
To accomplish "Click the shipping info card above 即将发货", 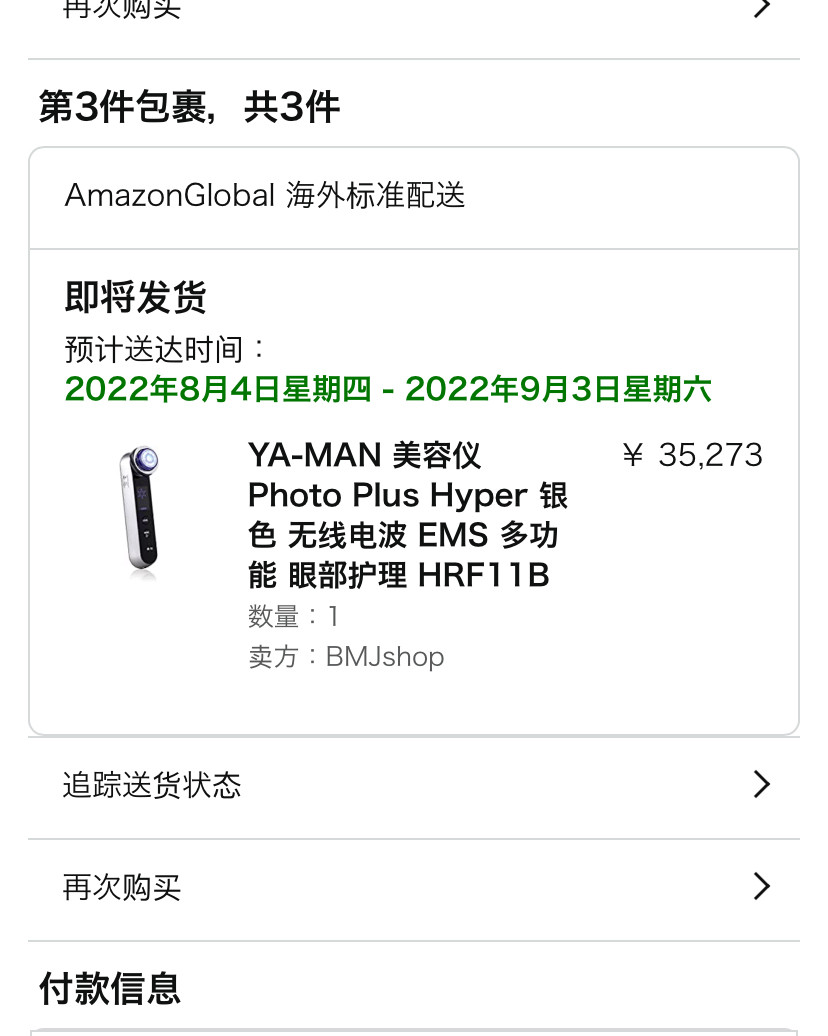I will pos(414,196).
